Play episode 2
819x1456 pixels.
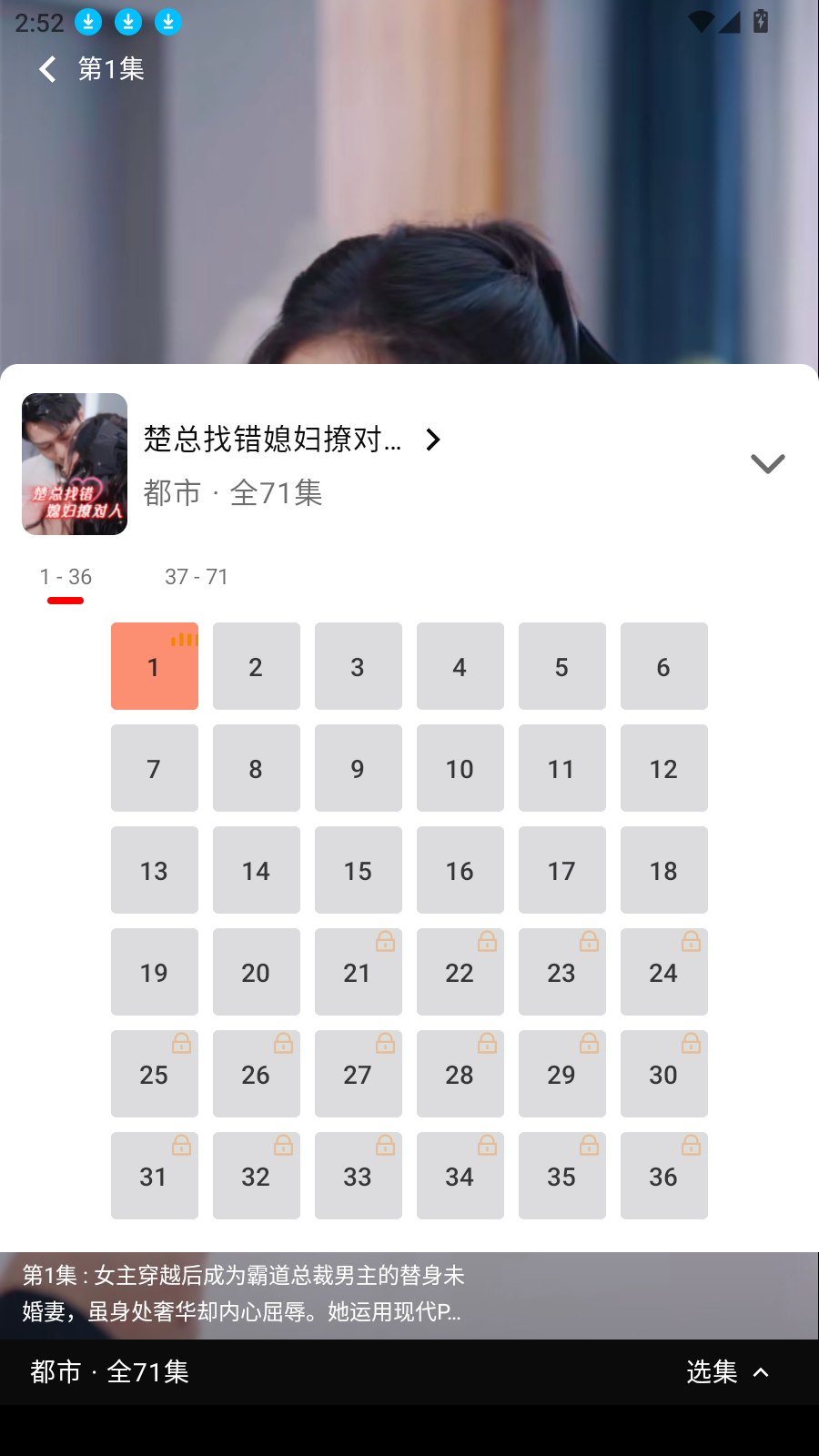coord(256,666)
